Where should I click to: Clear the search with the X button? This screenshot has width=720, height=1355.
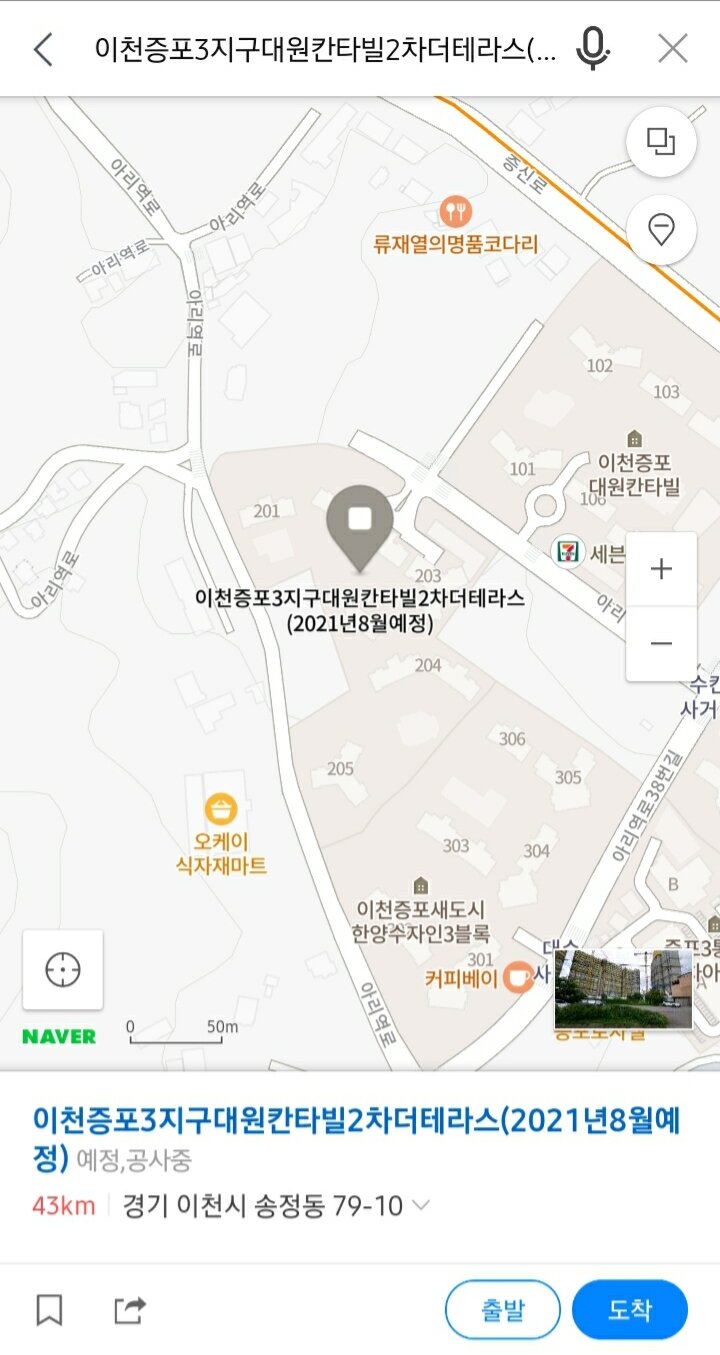click(x=673, y=49)
